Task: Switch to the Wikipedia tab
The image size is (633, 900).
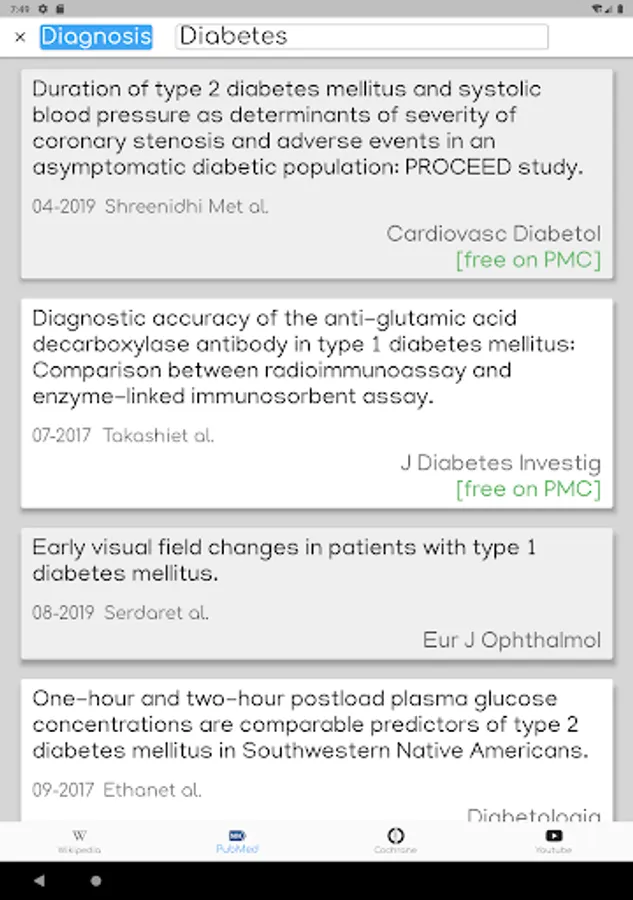Action: 79,841
